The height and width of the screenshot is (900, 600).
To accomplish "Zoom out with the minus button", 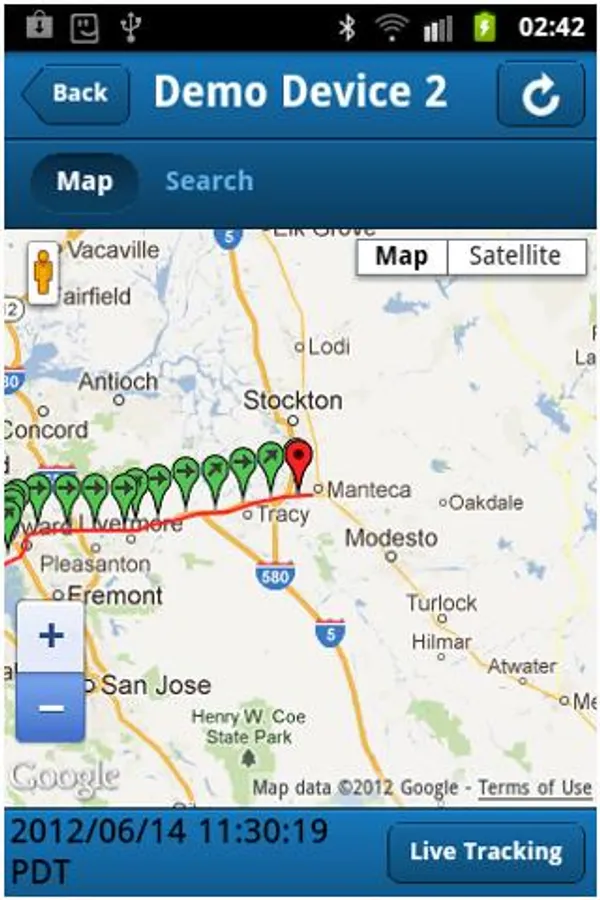I will [x=50, y=707].
